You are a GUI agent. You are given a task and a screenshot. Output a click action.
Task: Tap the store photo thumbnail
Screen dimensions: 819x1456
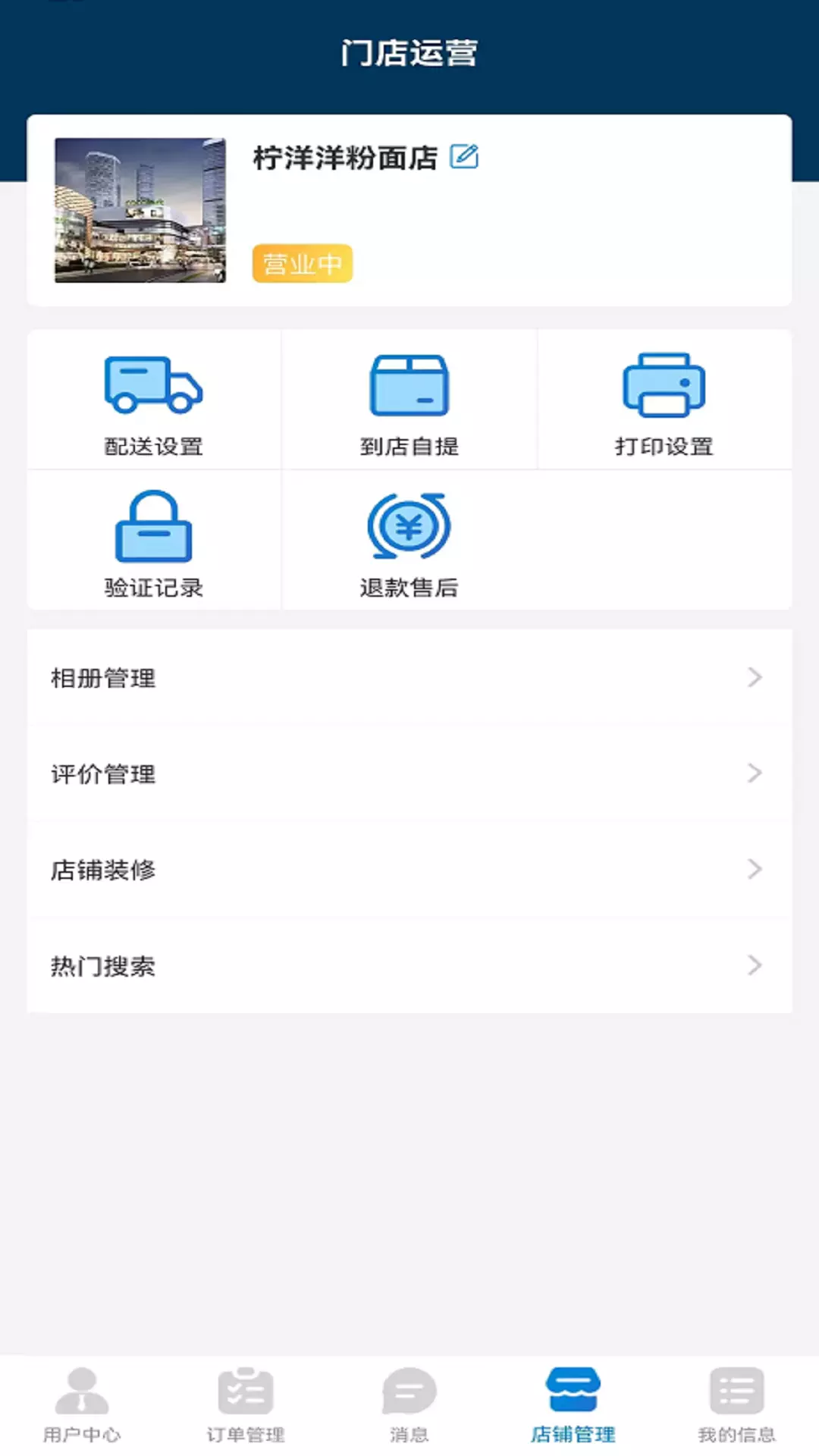click(140, 210)
